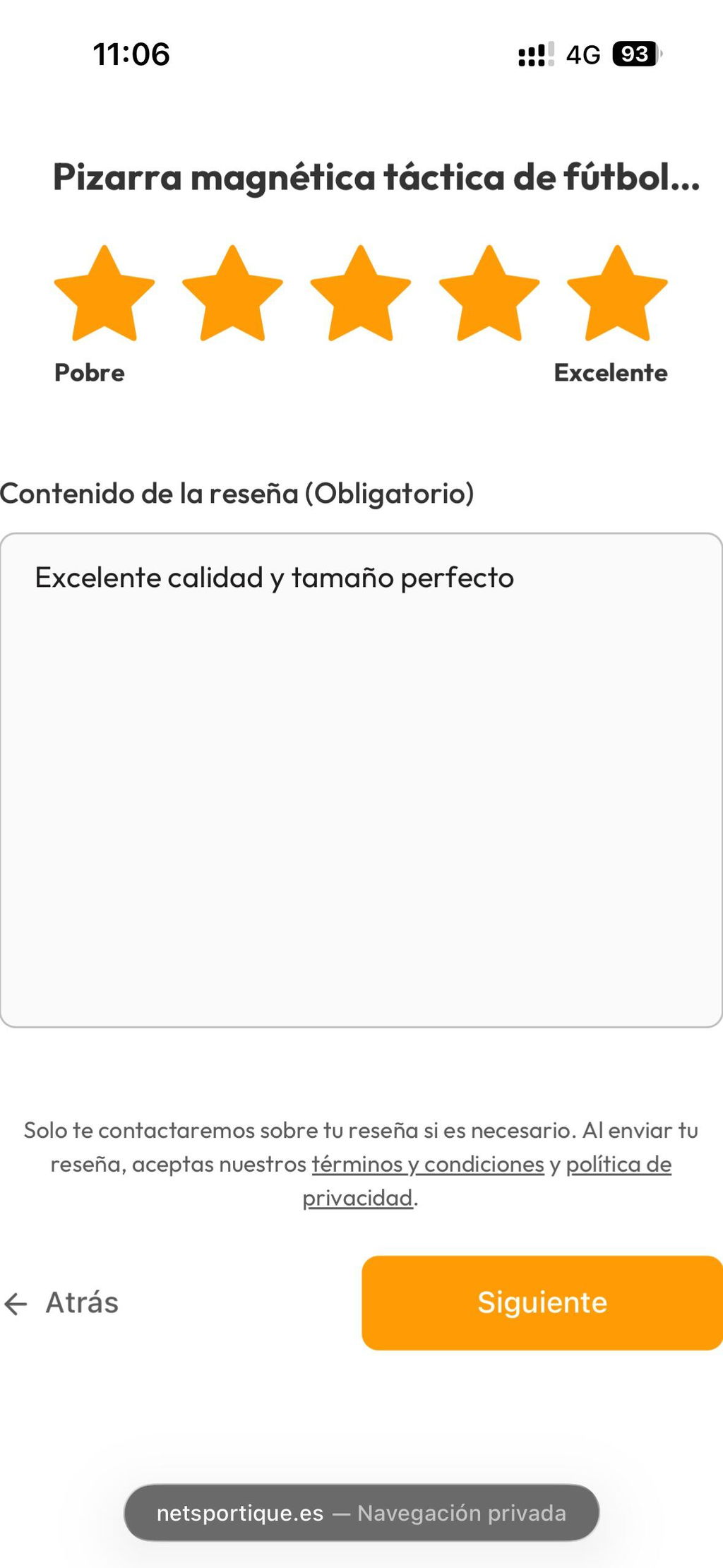The width and height of the screenshot is (723, 1568).
Task: Choose the third star rating
Action: (x=361, y=294)
